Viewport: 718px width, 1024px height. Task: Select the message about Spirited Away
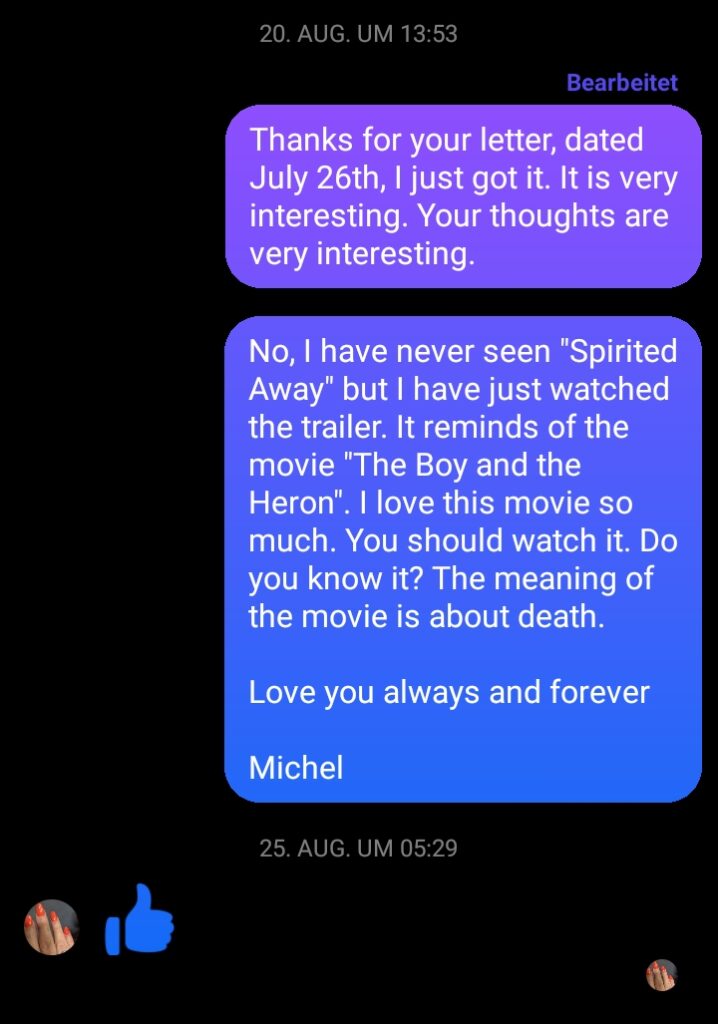463,558
